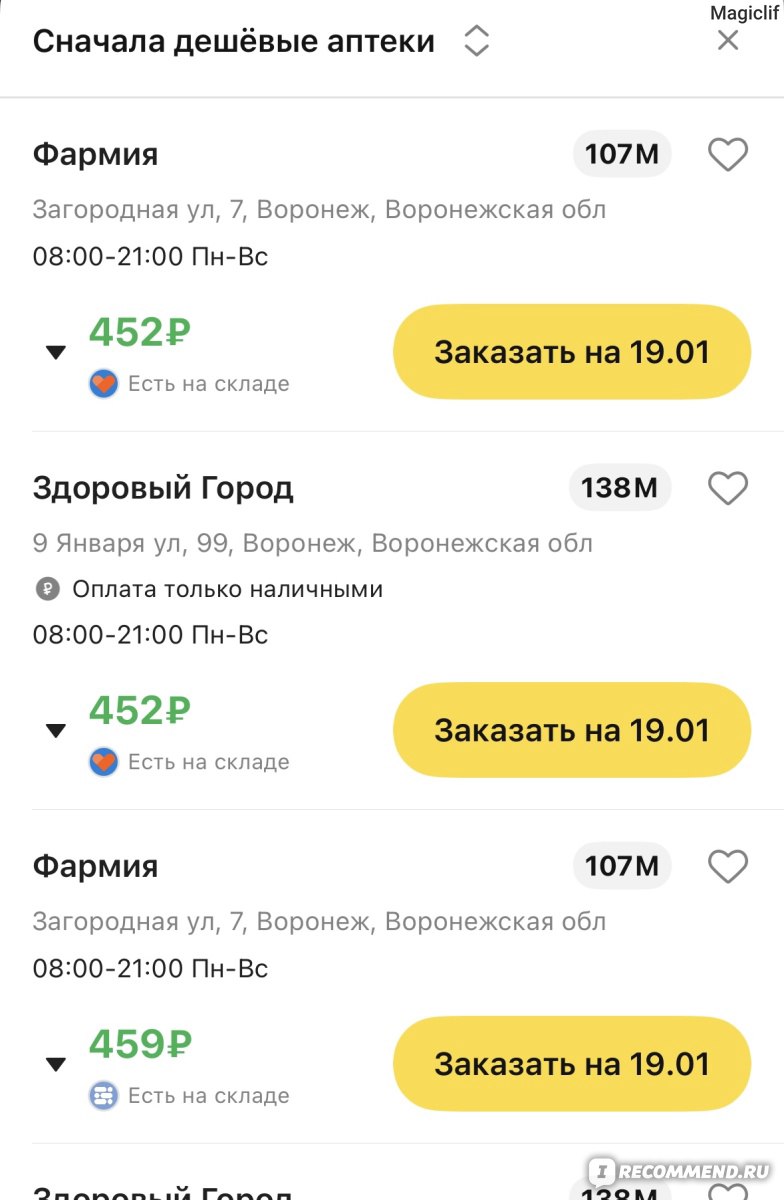Screen dimensions: 784x1200
Task: Expand price details for Фармия 452₽ offer
Action: (56, 352)
